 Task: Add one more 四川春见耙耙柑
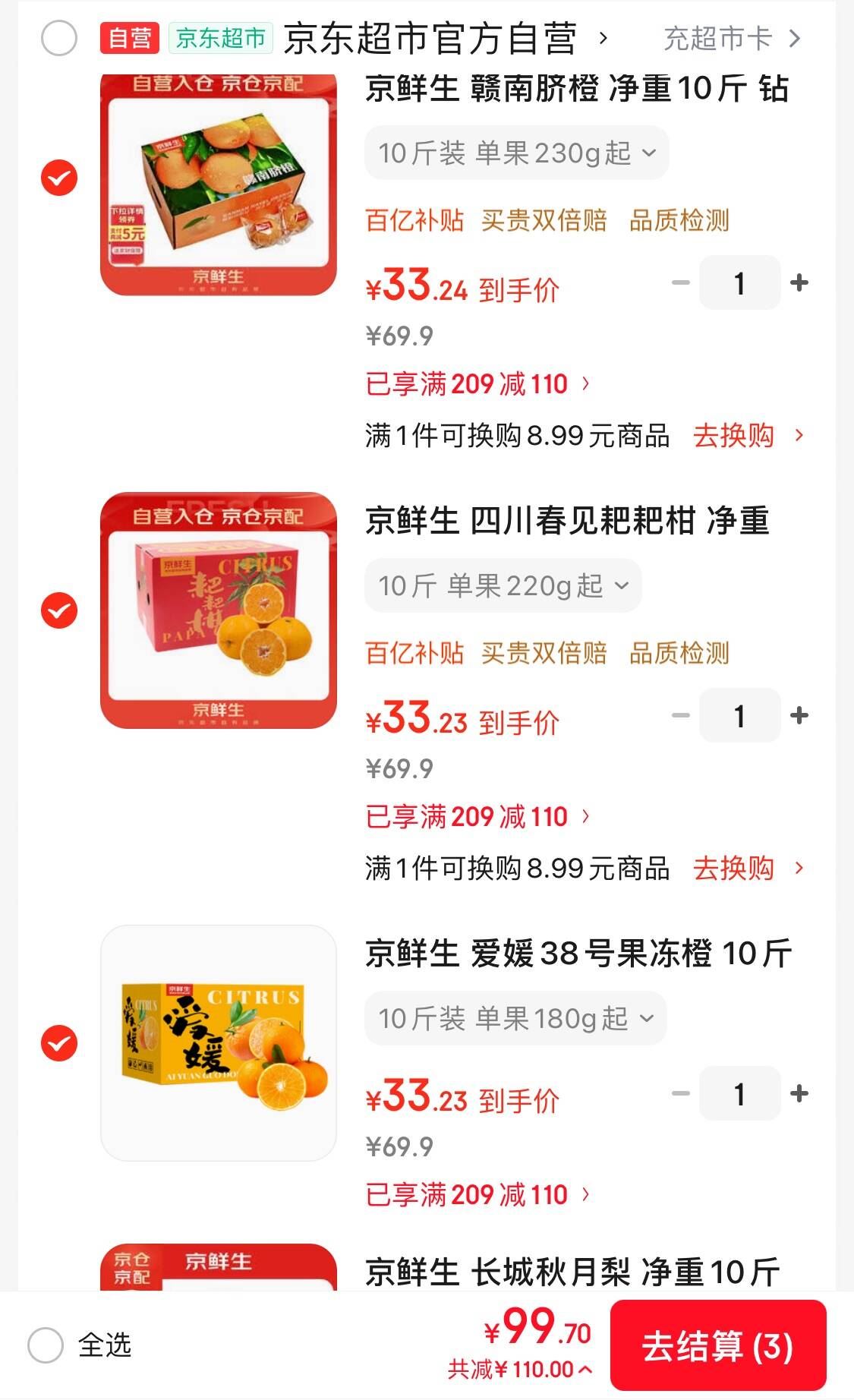pos(799,715)
